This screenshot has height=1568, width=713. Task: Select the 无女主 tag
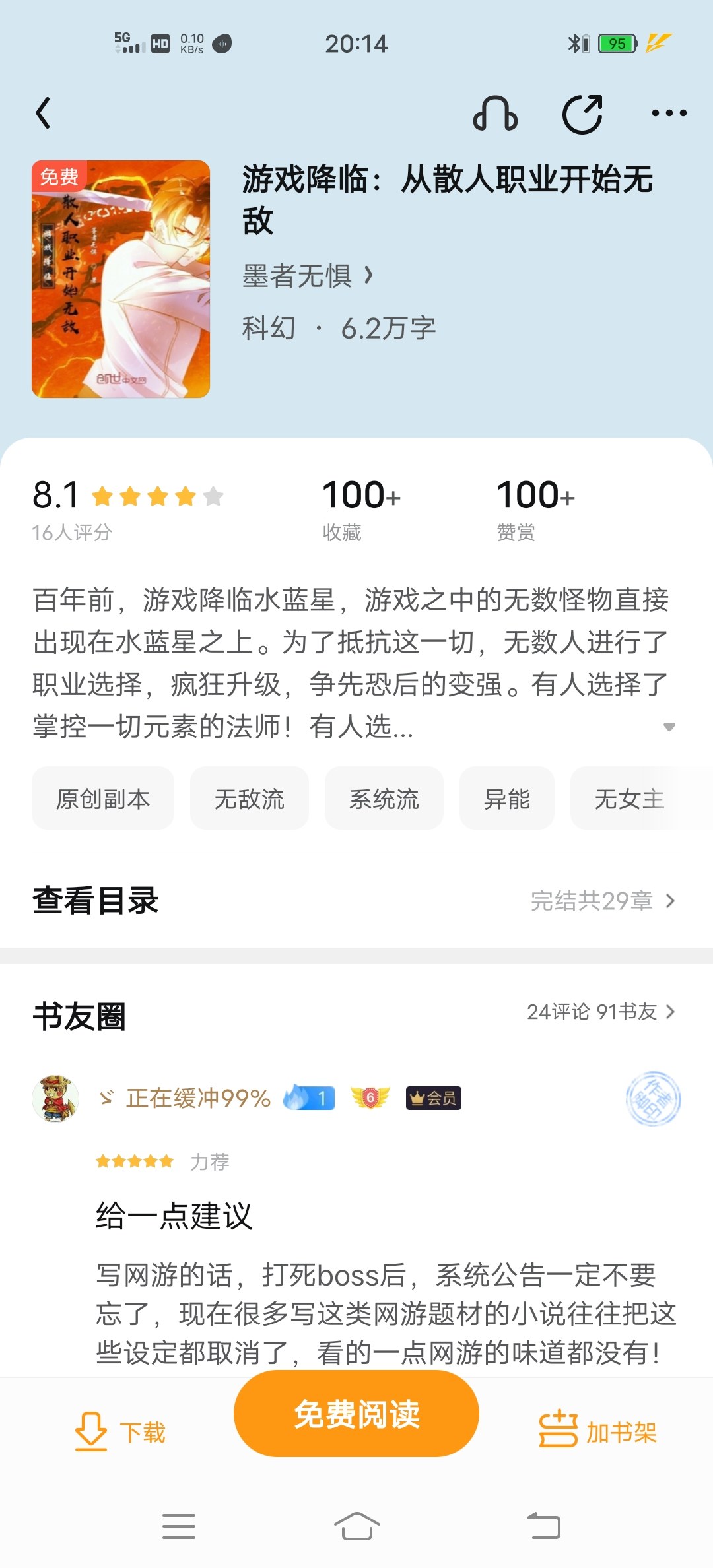630,799
